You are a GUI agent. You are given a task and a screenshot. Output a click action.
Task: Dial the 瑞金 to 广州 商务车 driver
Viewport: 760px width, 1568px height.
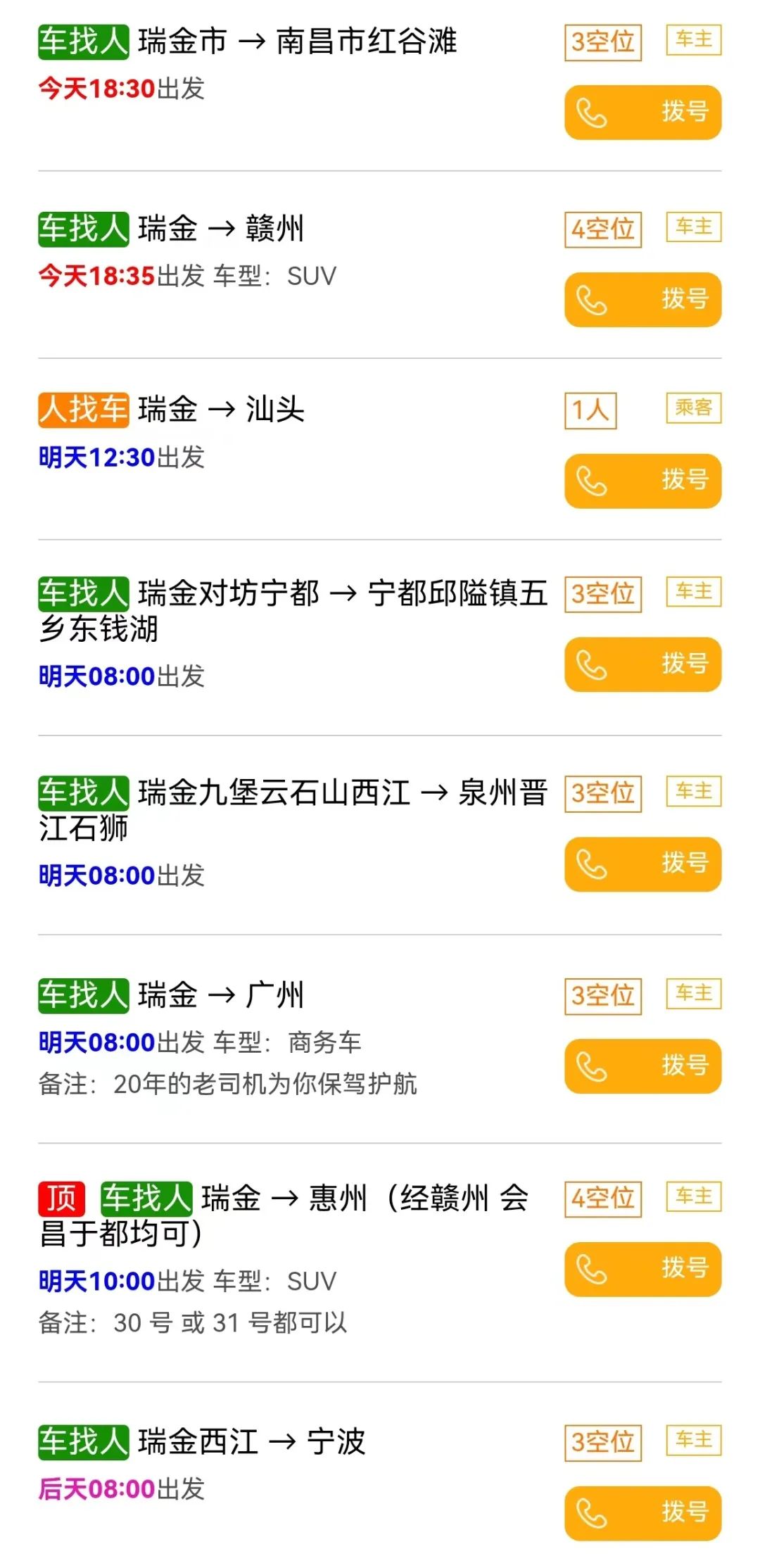click(x=642, y=1066)
